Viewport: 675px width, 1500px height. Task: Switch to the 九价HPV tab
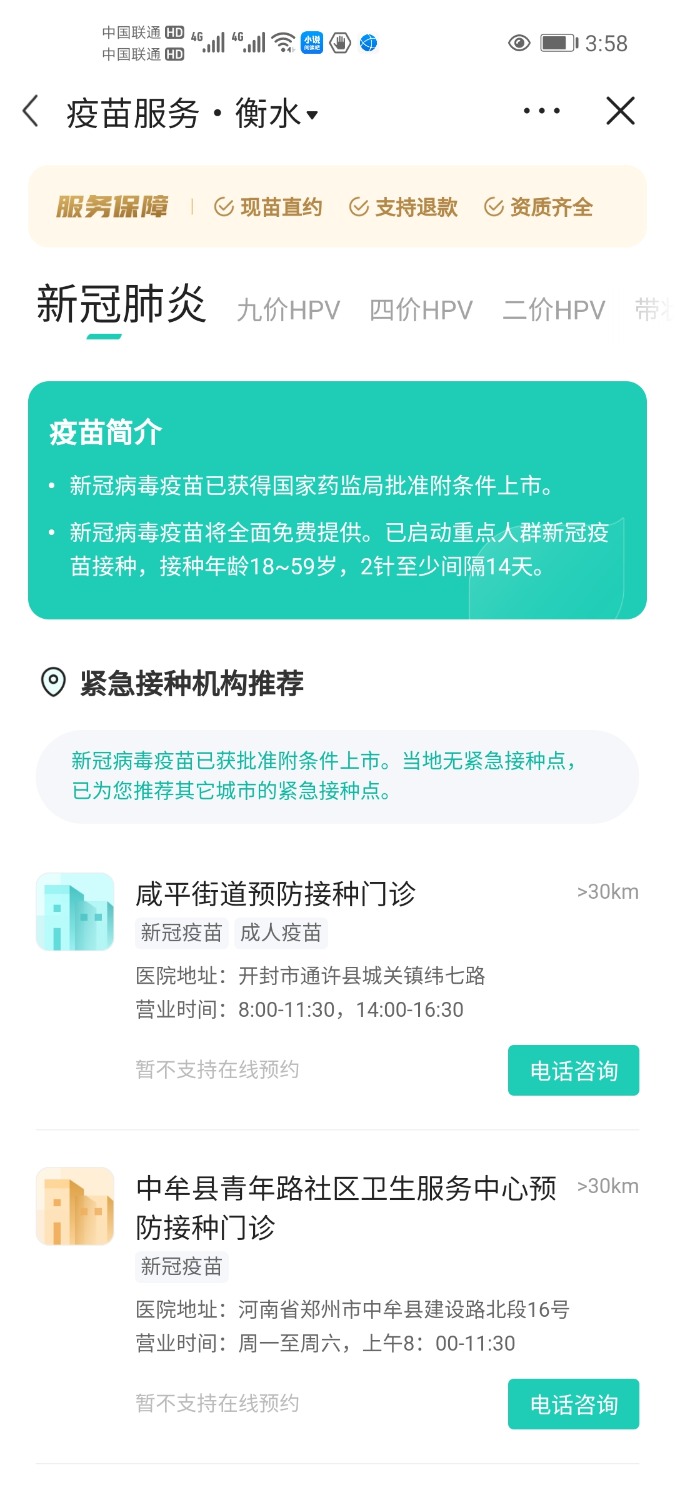(288, 310)
